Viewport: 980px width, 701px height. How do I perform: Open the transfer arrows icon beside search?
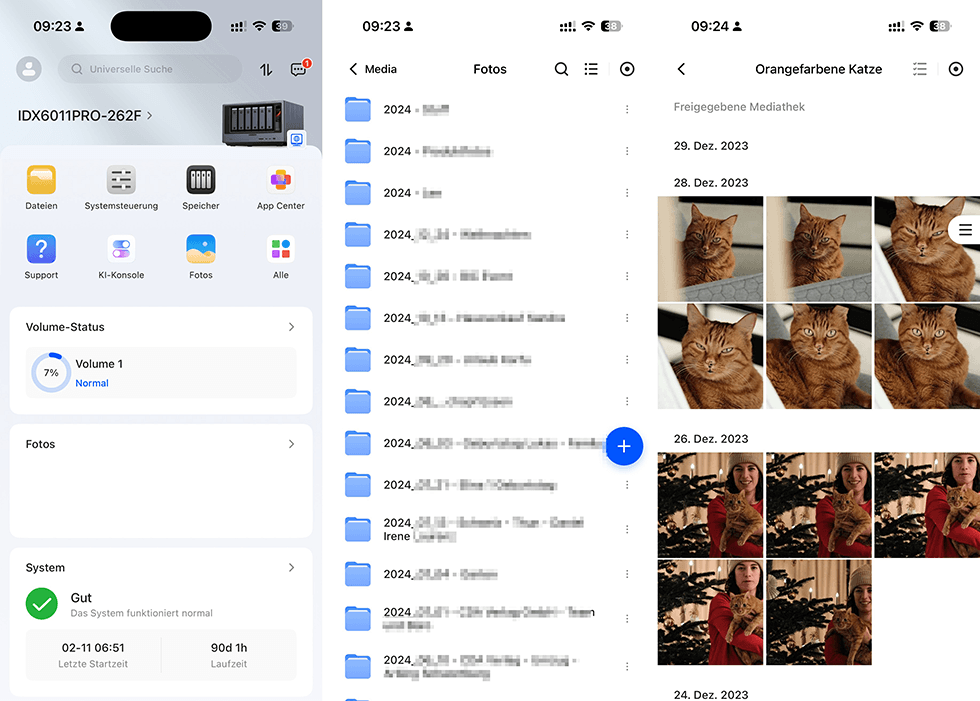click(x=266, y=70)
